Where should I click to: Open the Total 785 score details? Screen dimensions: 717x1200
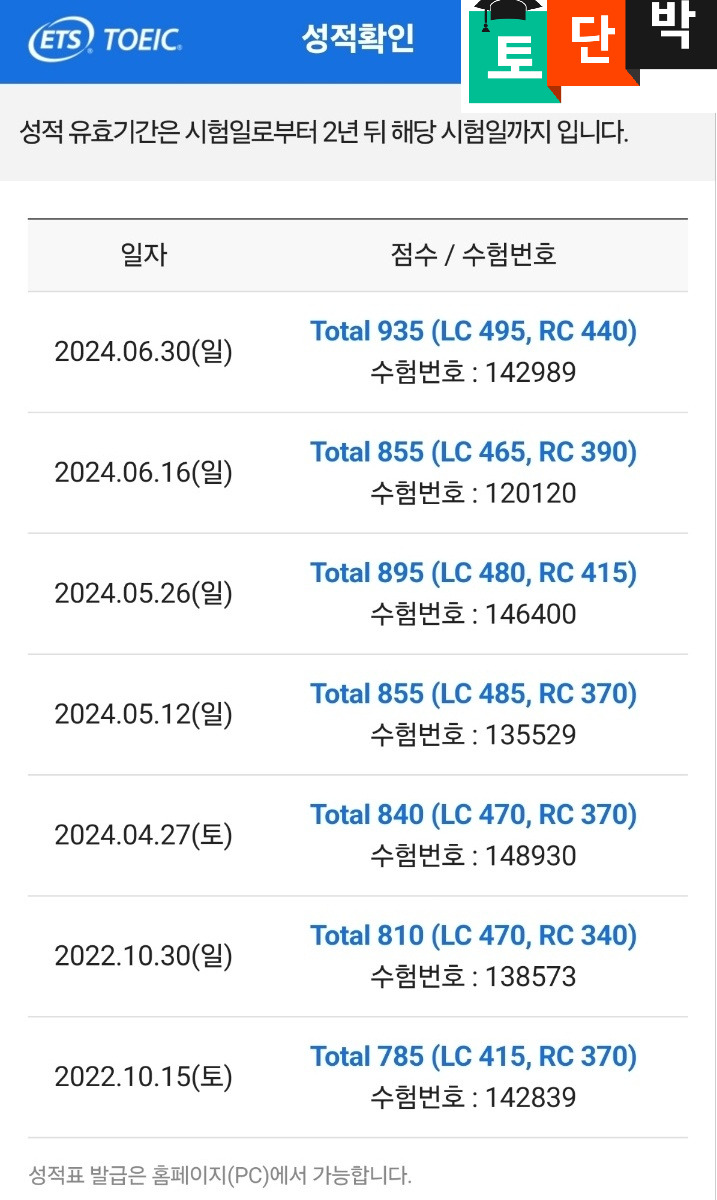[x=473, y=1057]
